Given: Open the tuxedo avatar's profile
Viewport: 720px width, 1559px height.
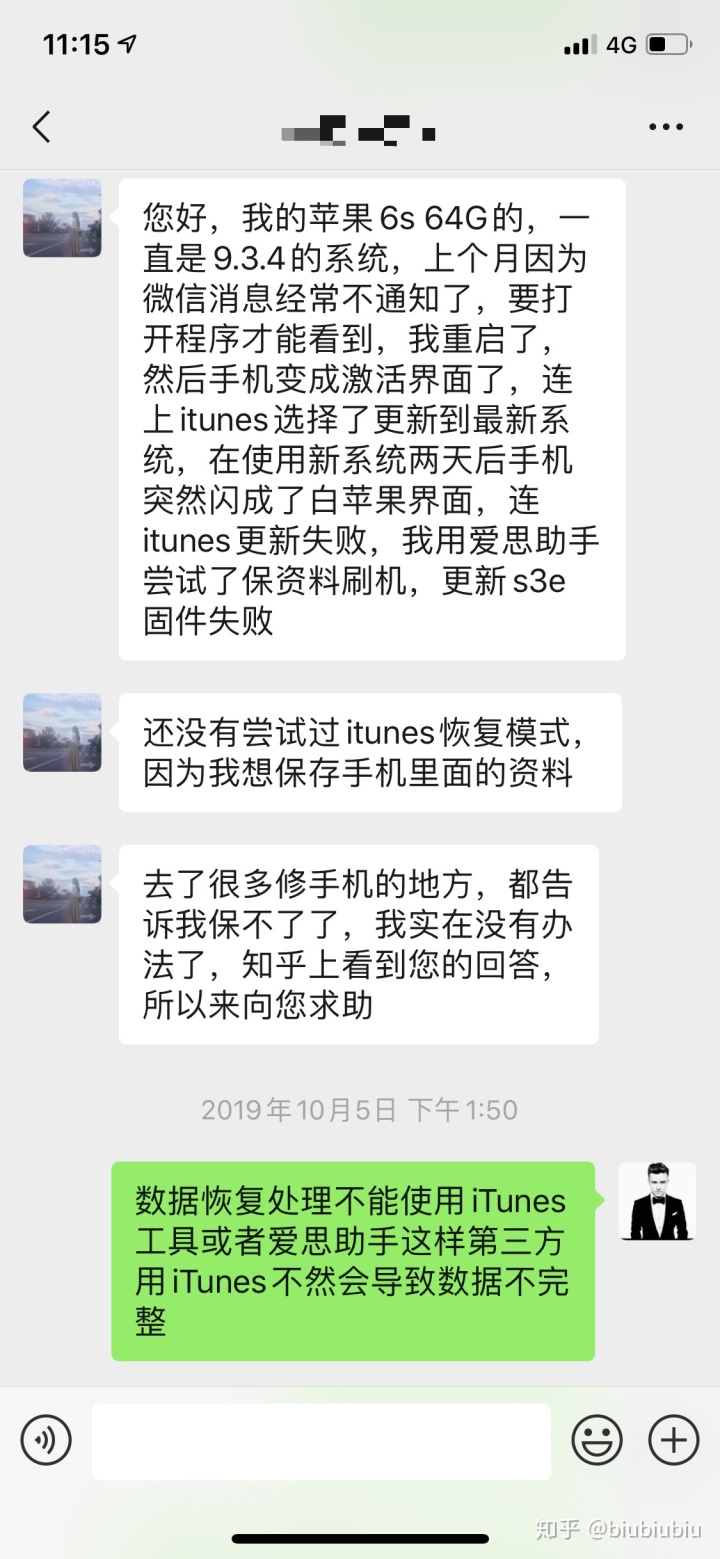Looking at the screenshot, I should (x=657, y=1201).
